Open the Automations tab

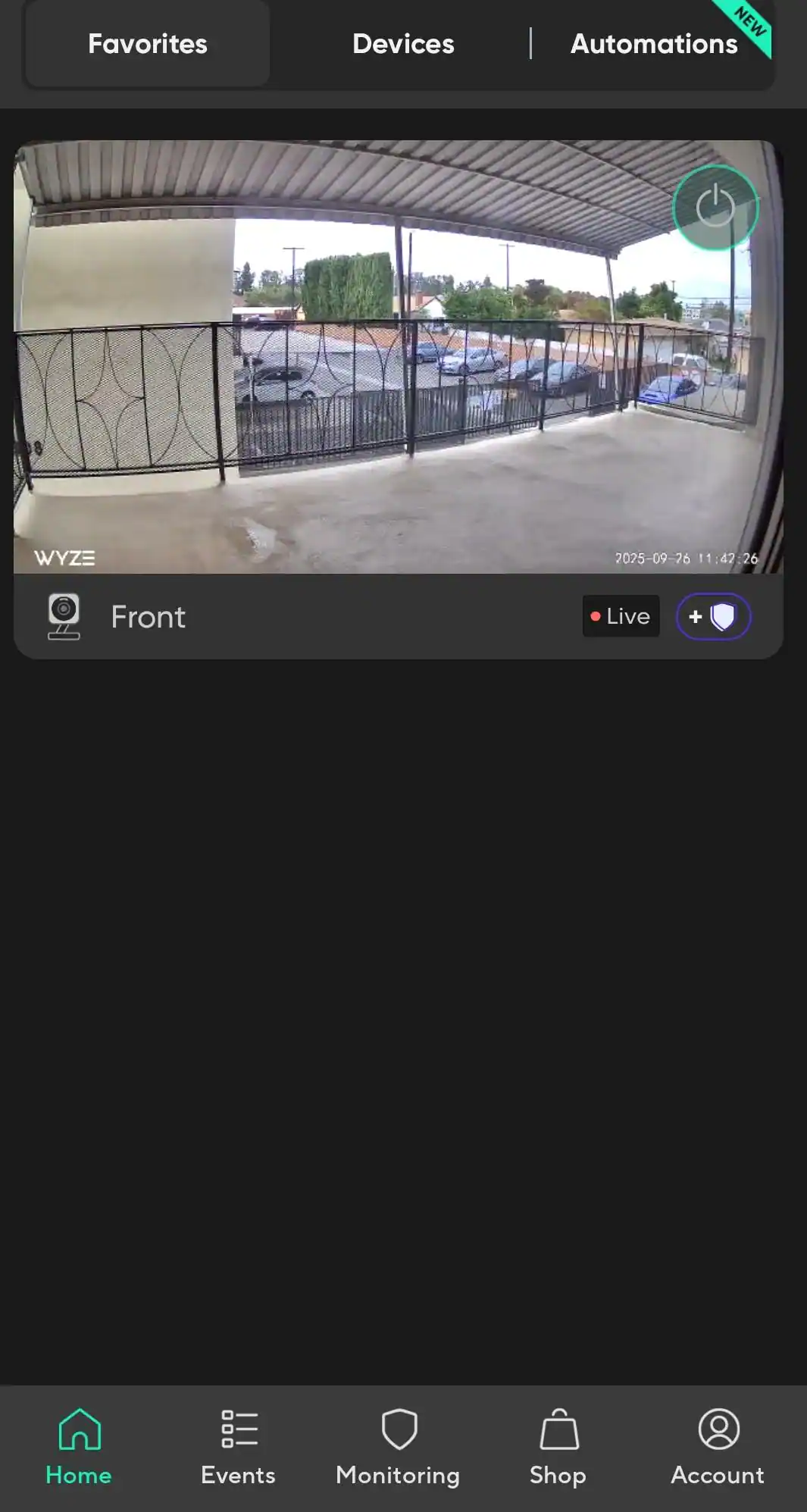tap(653, 44)
